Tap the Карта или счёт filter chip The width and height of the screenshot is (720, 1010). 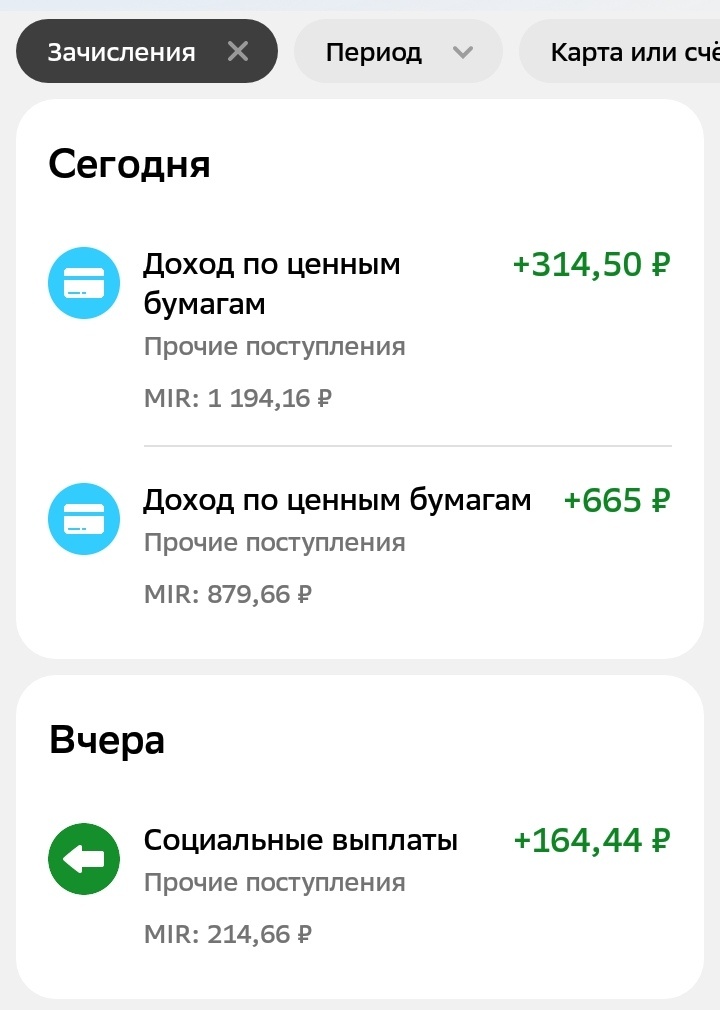[640, 51]
